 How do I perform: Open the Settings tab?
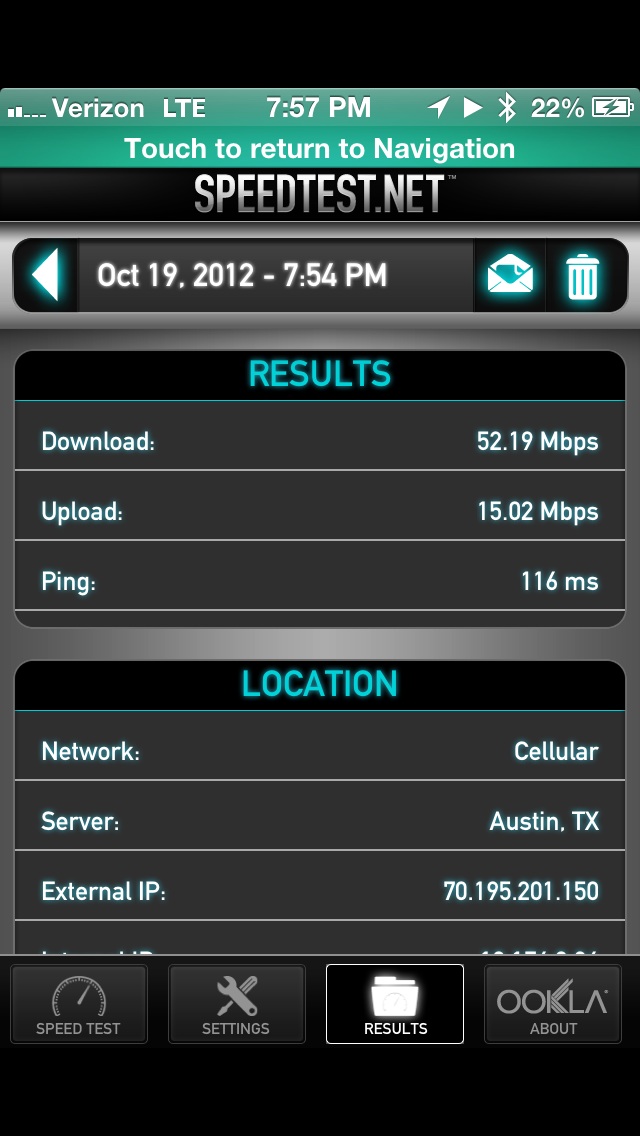pyautogui.click(x=236, y=1004)
